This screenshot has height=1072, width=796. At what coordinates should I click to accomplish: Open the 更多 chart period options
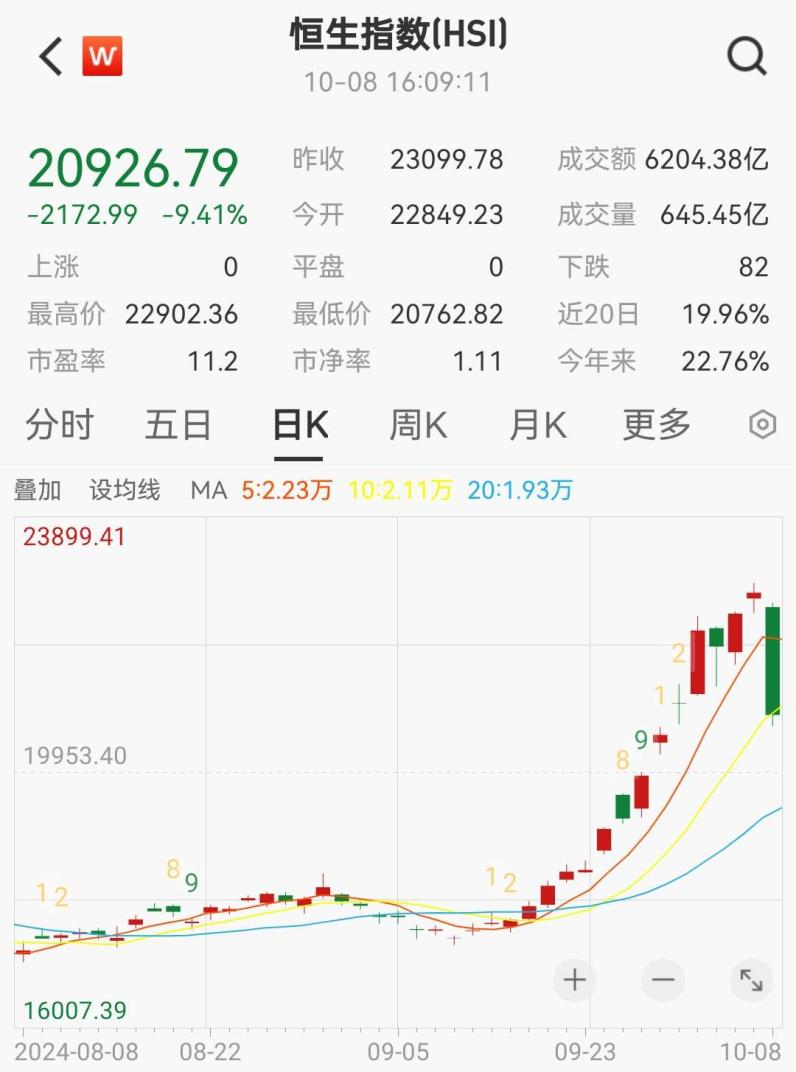point(656,426)
